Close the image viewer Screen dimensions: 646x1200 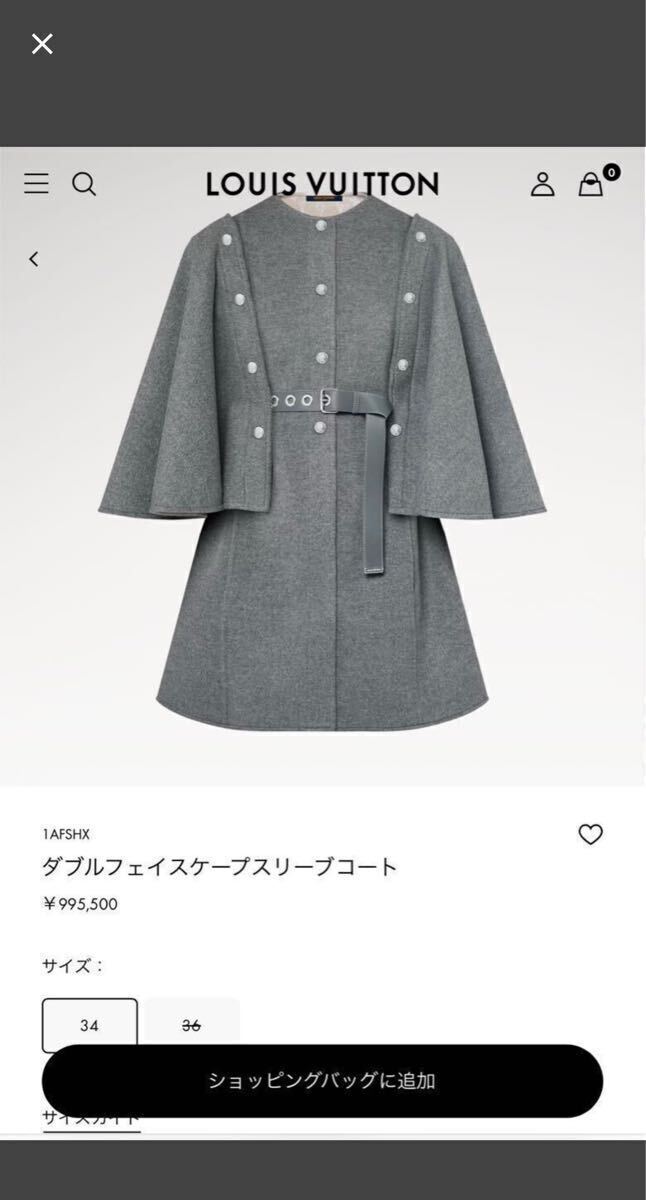click(x=42, y=44)
